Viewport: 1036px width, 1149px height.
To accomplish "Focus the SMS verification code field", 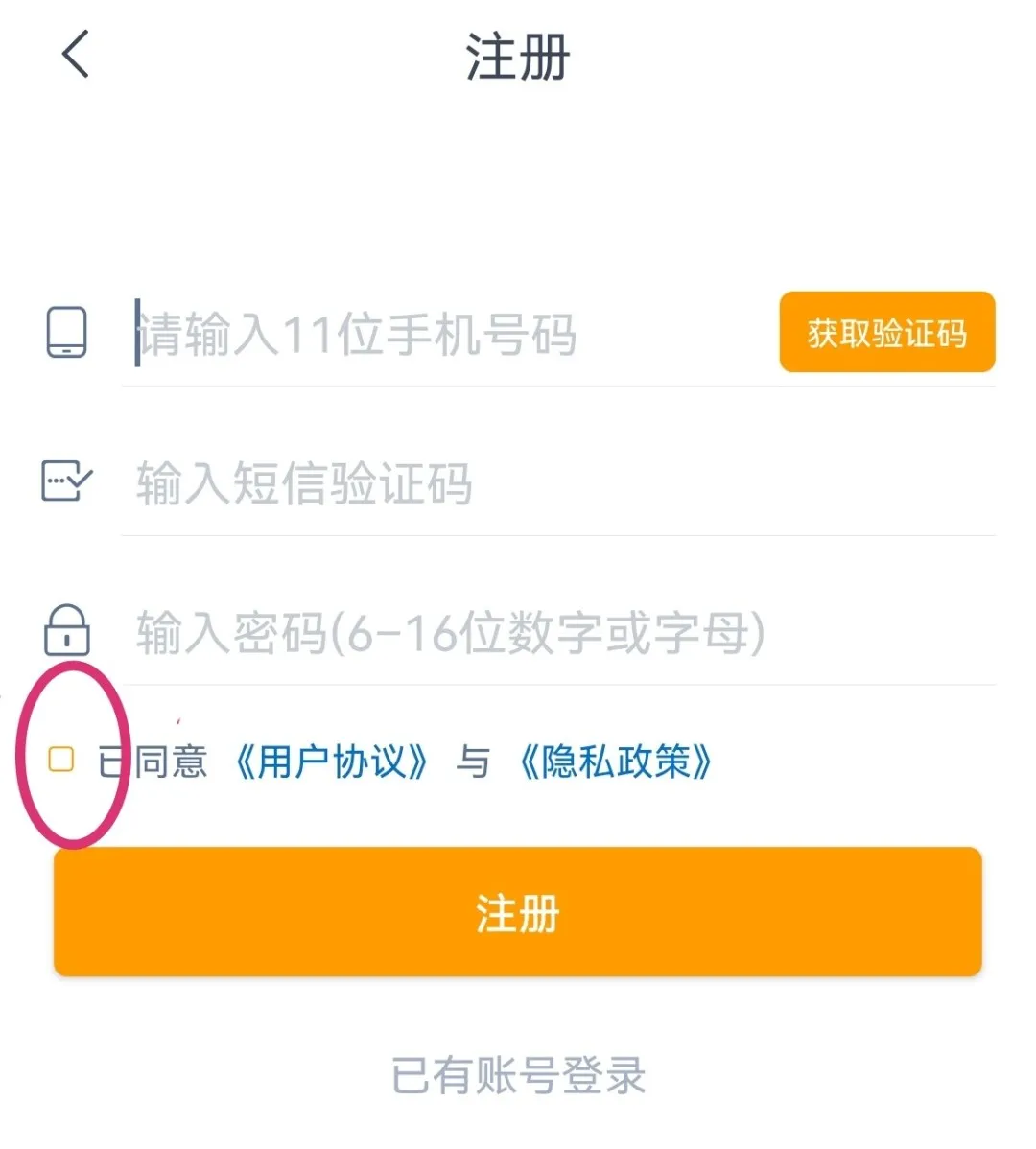I will tap(480, 483).
